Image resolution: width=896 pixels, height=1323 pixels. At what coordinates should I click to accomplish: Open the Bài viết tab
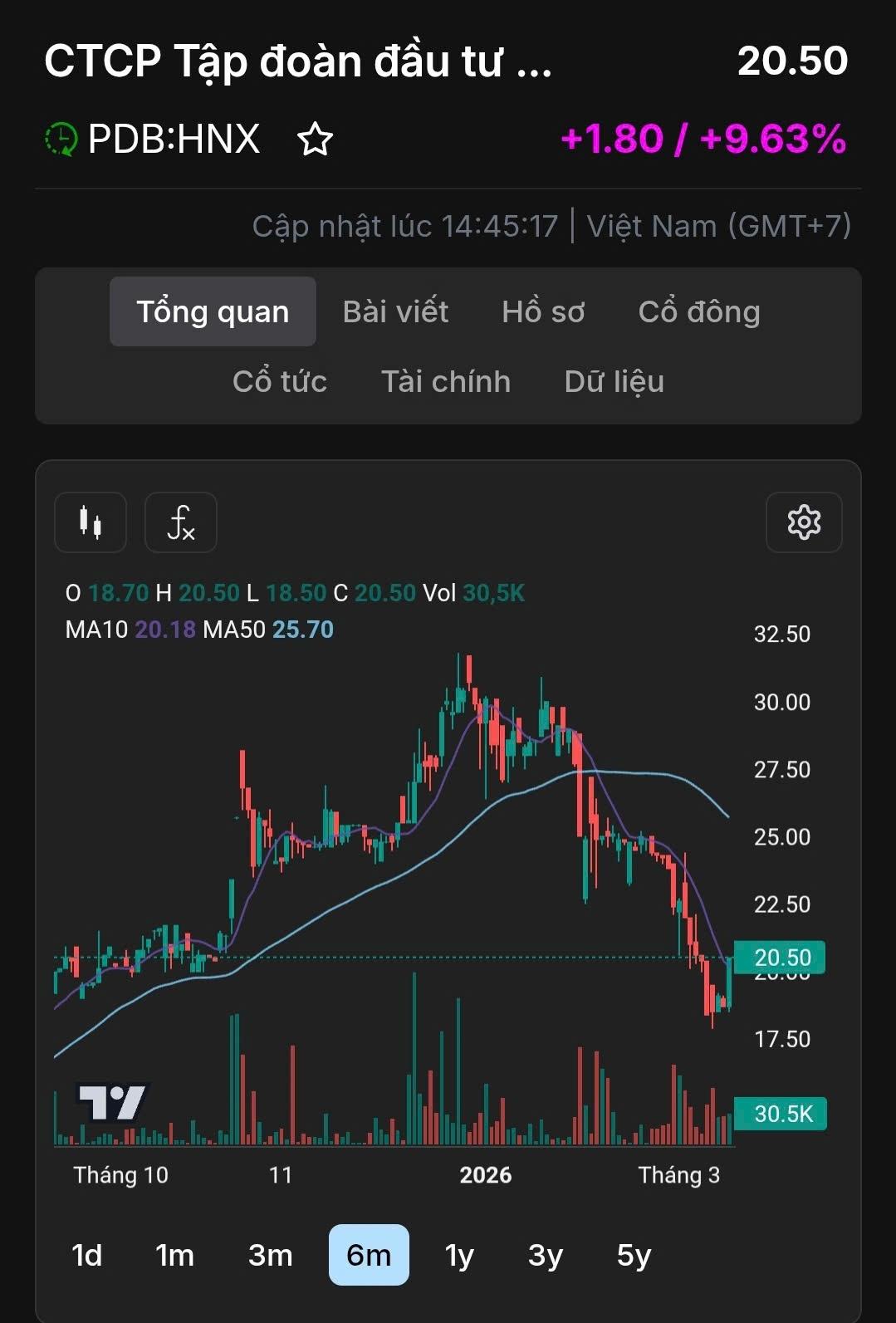point(395,311)
